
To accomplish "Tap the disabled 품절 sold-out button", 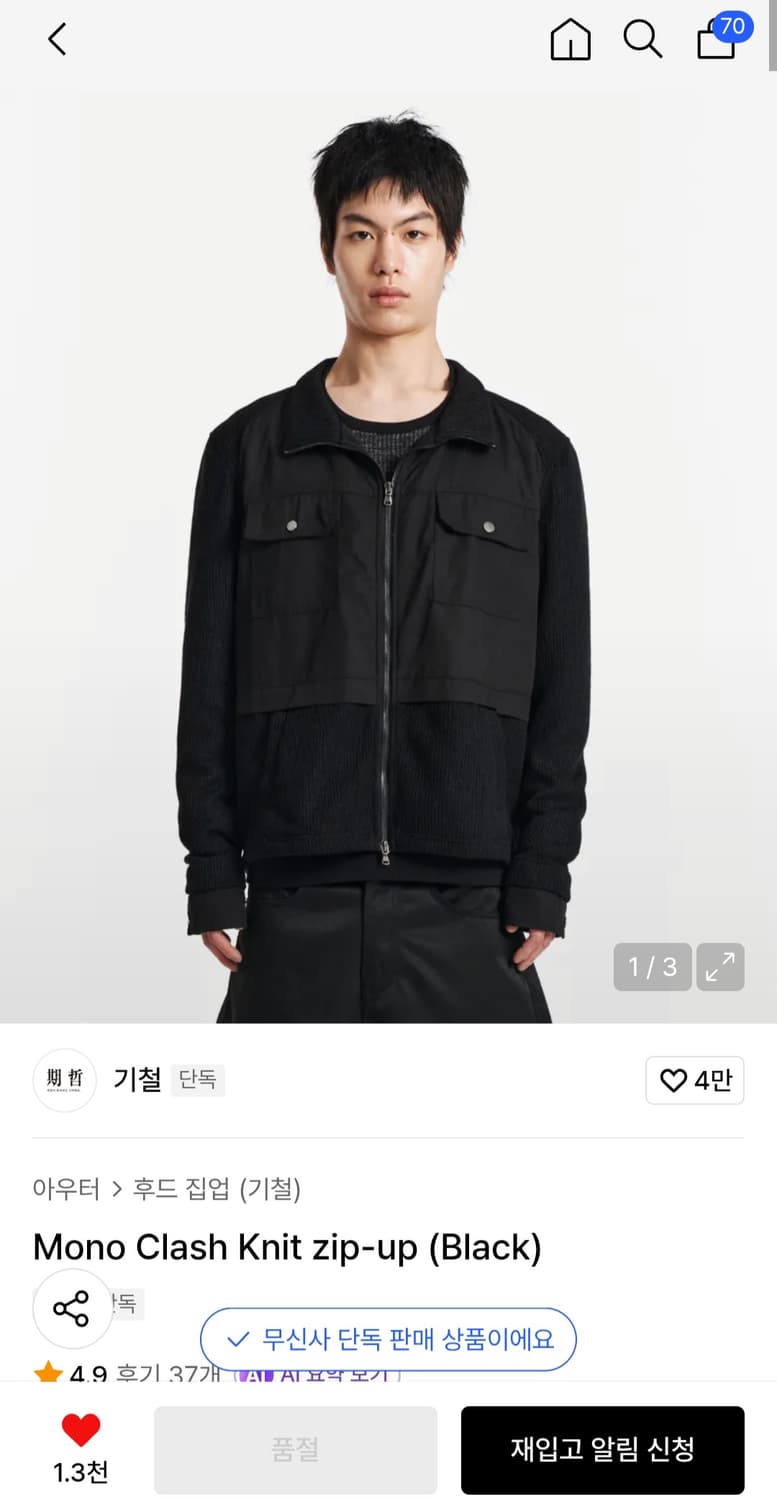I will (x=294, y=1450).
